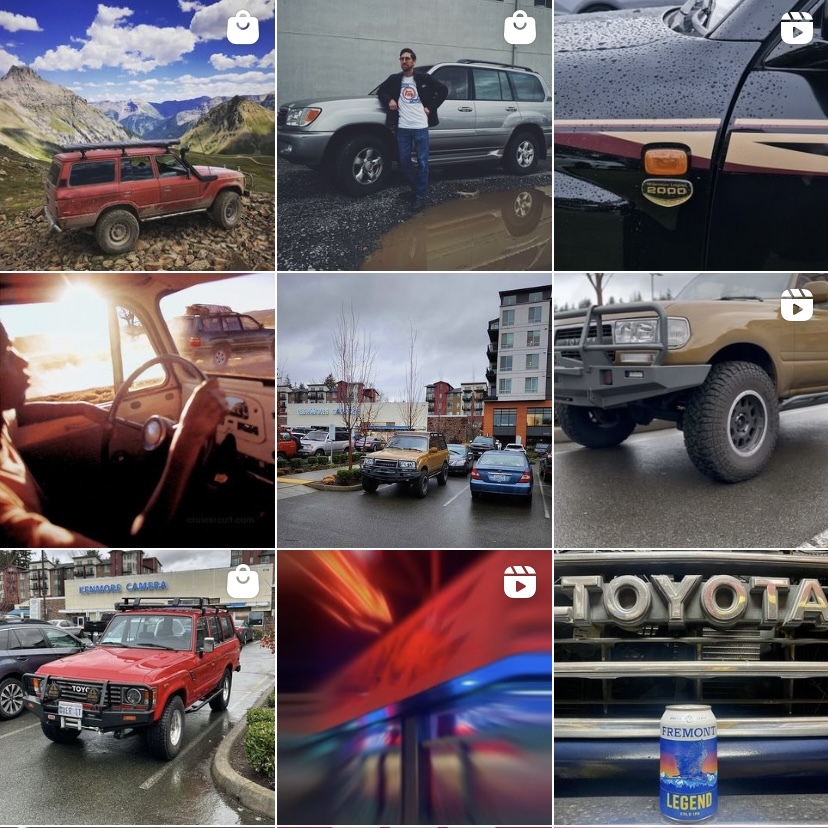
Task: Open sunset interior steering wheel post
Action: [137, 410]
